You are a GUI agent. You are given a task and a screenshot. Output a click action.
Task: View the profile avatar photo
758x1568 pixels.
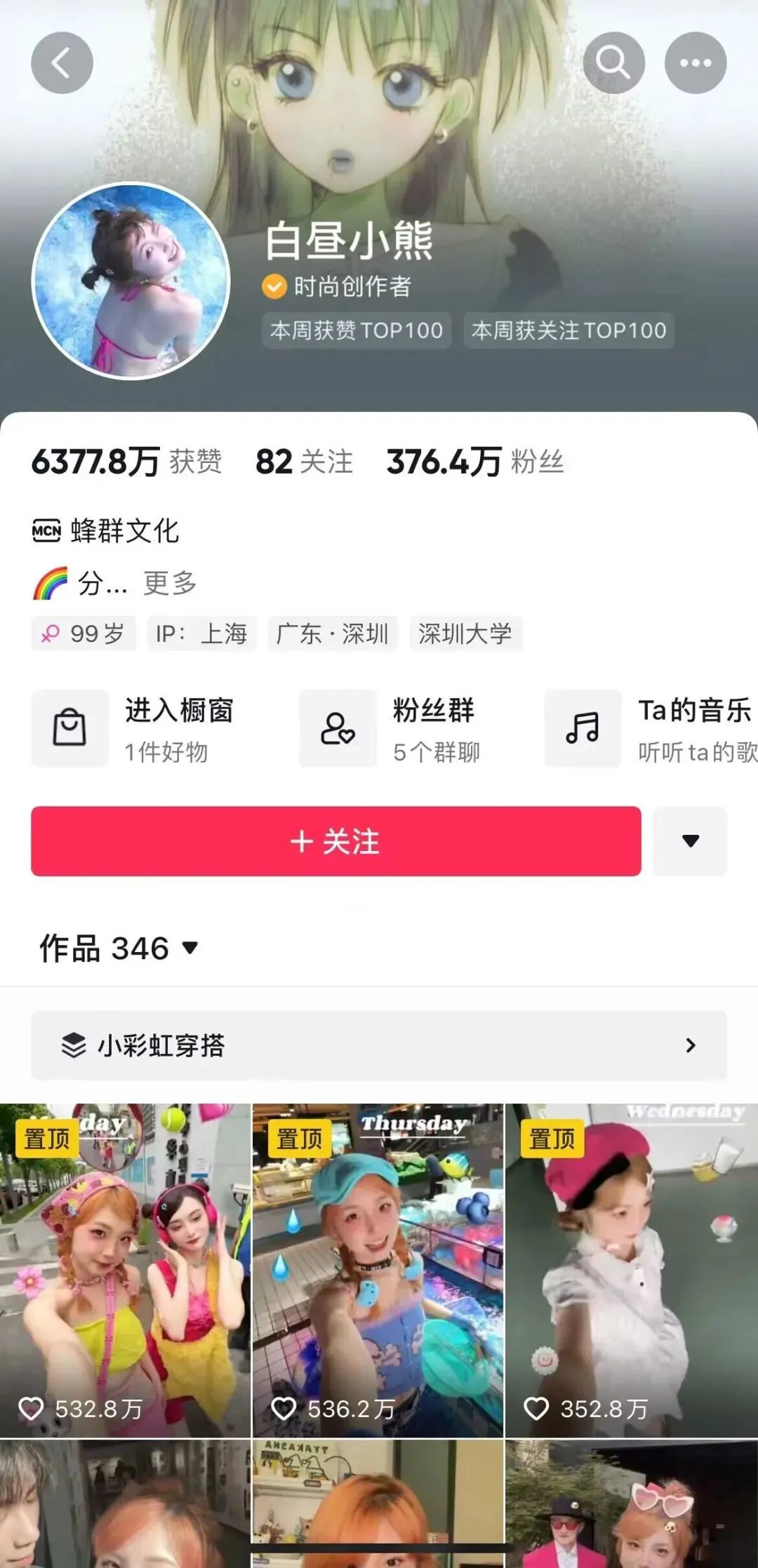tap(131, 281)
